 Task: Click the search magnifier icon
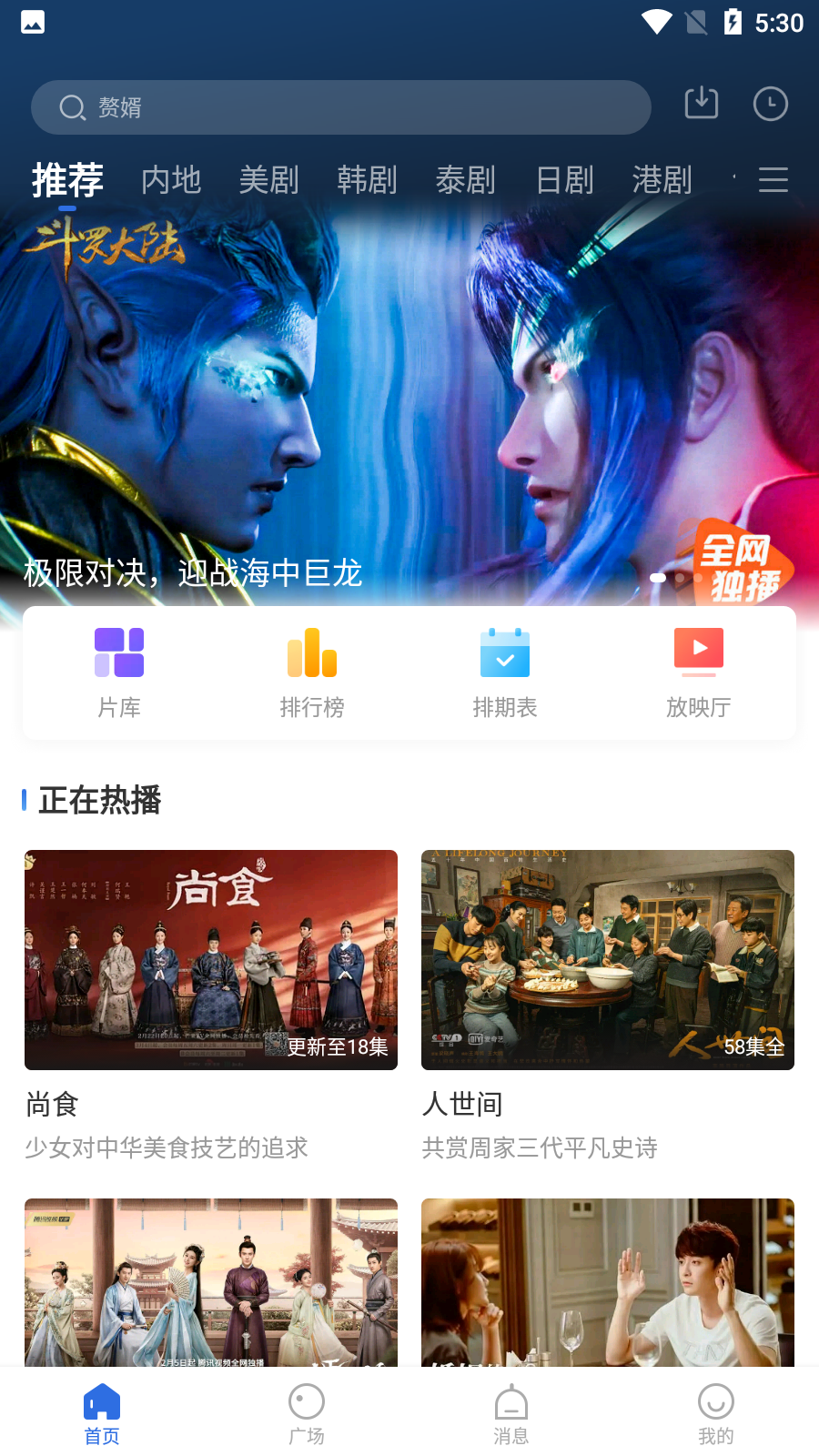(x=73, y=107)
